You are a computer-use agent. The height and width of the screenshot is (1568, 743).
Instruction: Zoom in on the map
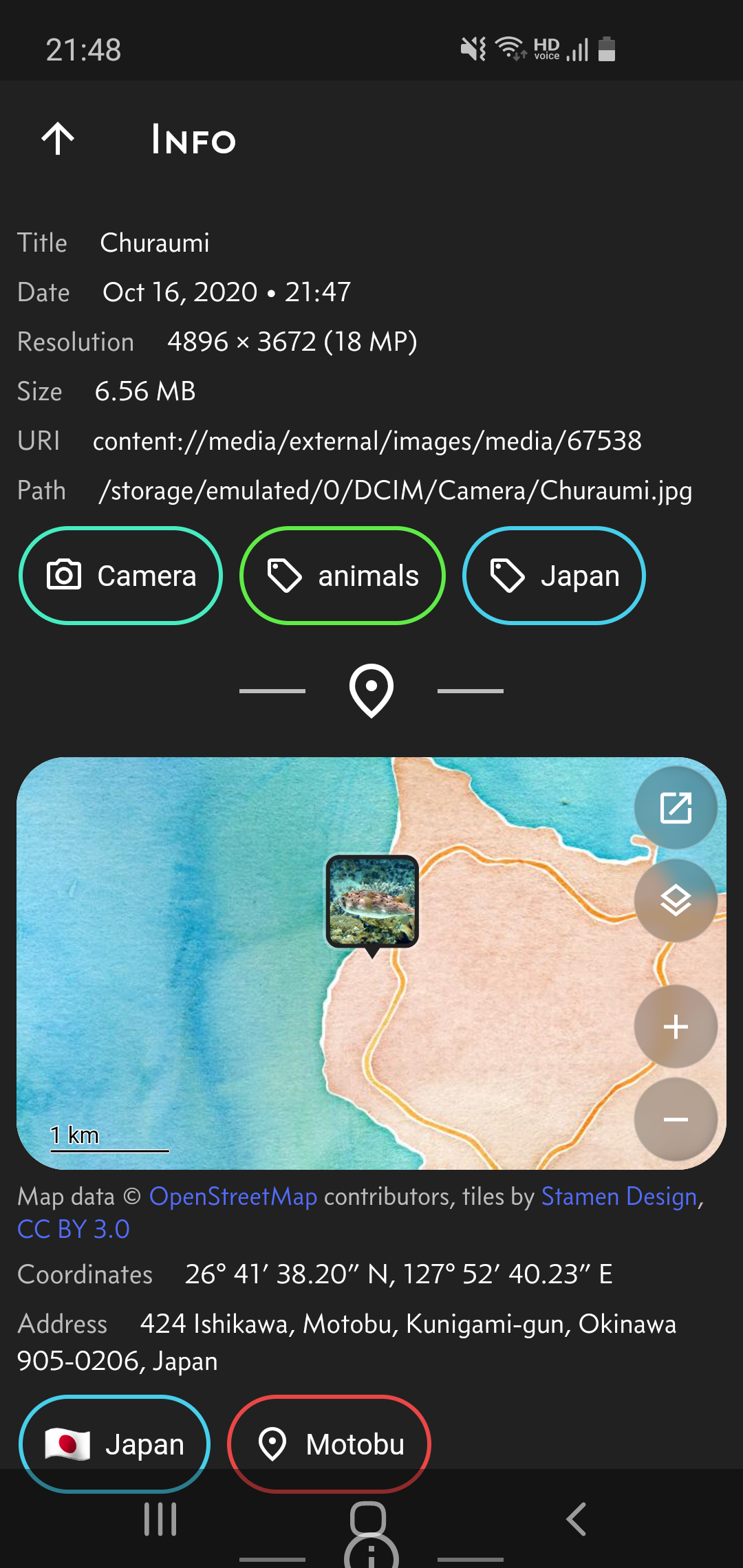[x=675, y=1027]
